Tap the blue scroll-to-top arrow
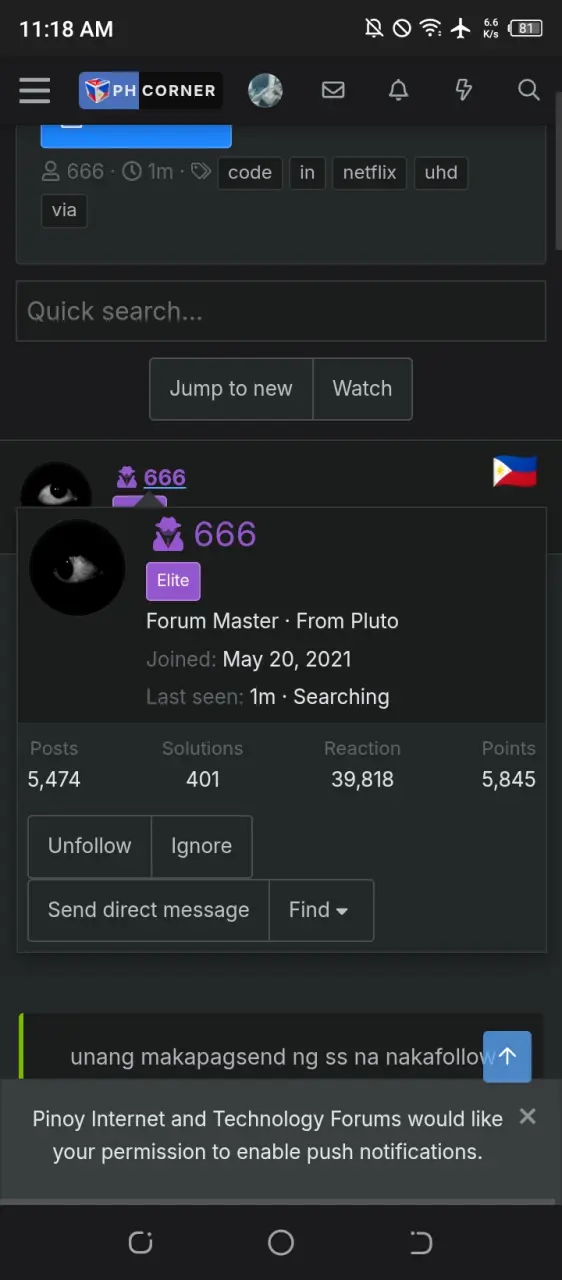The image size is (562, 1280). pos(507,1056)
